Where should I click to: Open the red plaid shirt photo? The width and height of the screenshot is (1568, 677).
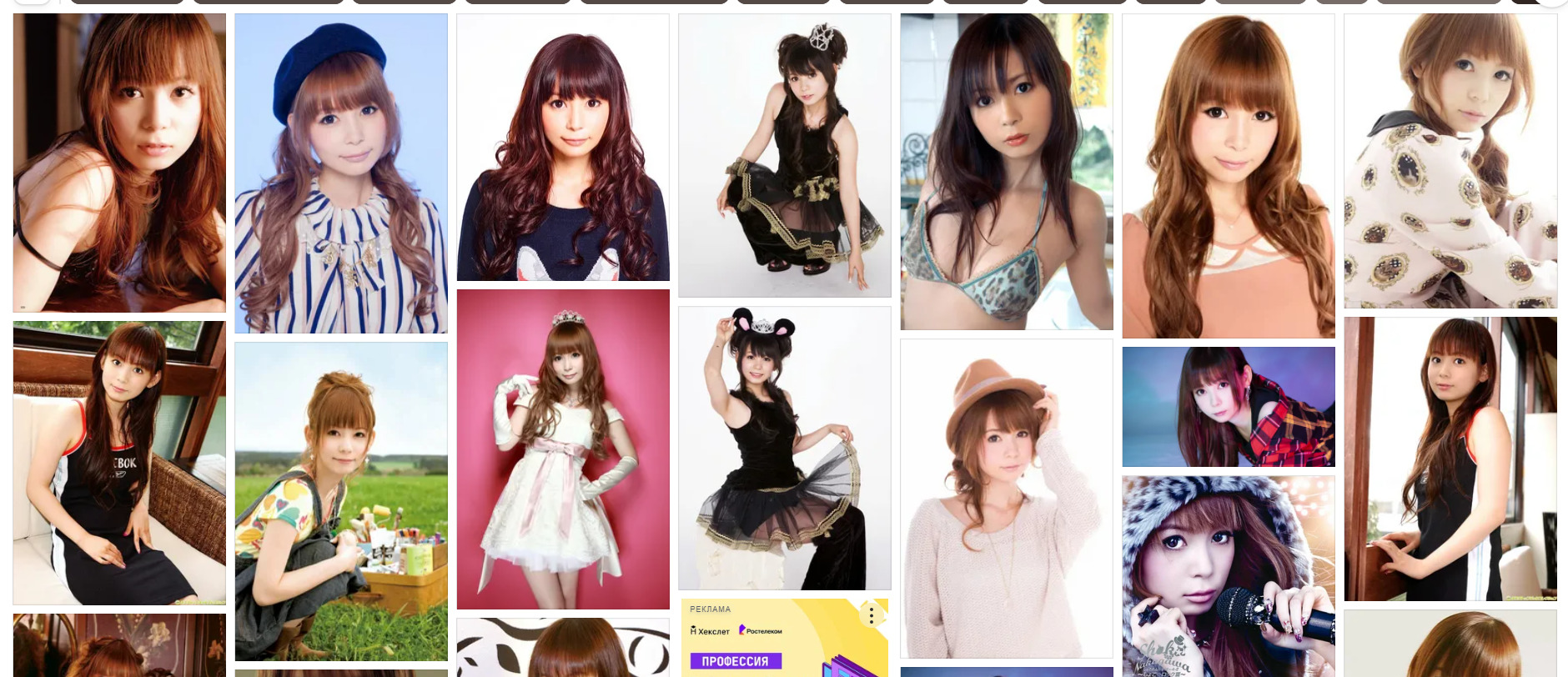click(x=1228, y=407)
